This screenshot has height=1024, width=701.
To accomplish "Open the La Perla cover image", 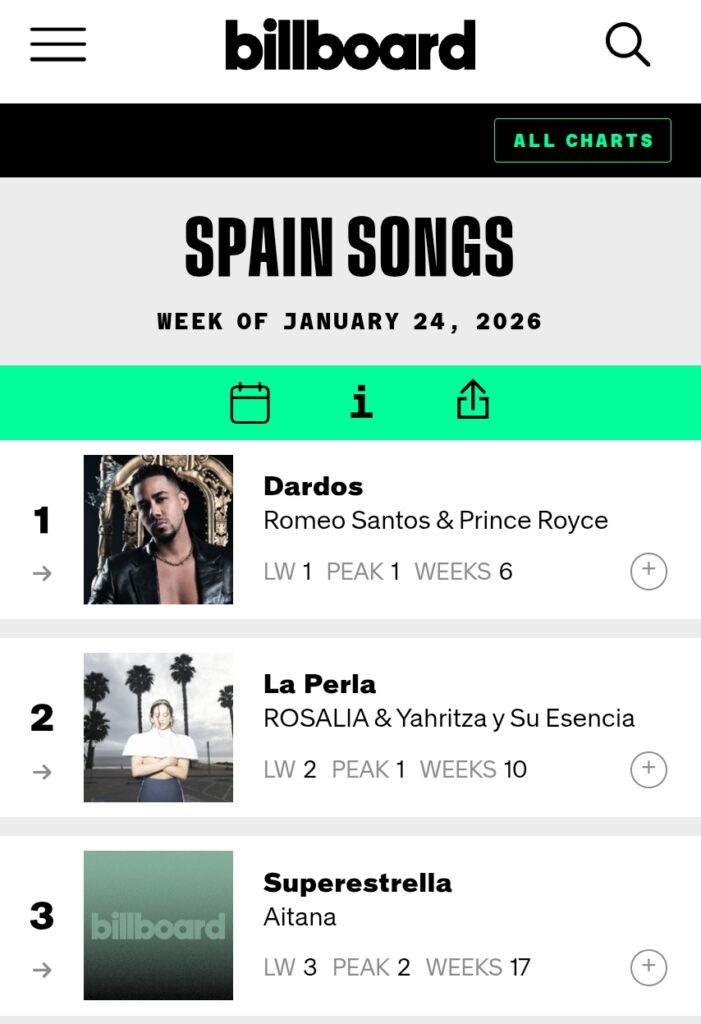I will 158,727.
